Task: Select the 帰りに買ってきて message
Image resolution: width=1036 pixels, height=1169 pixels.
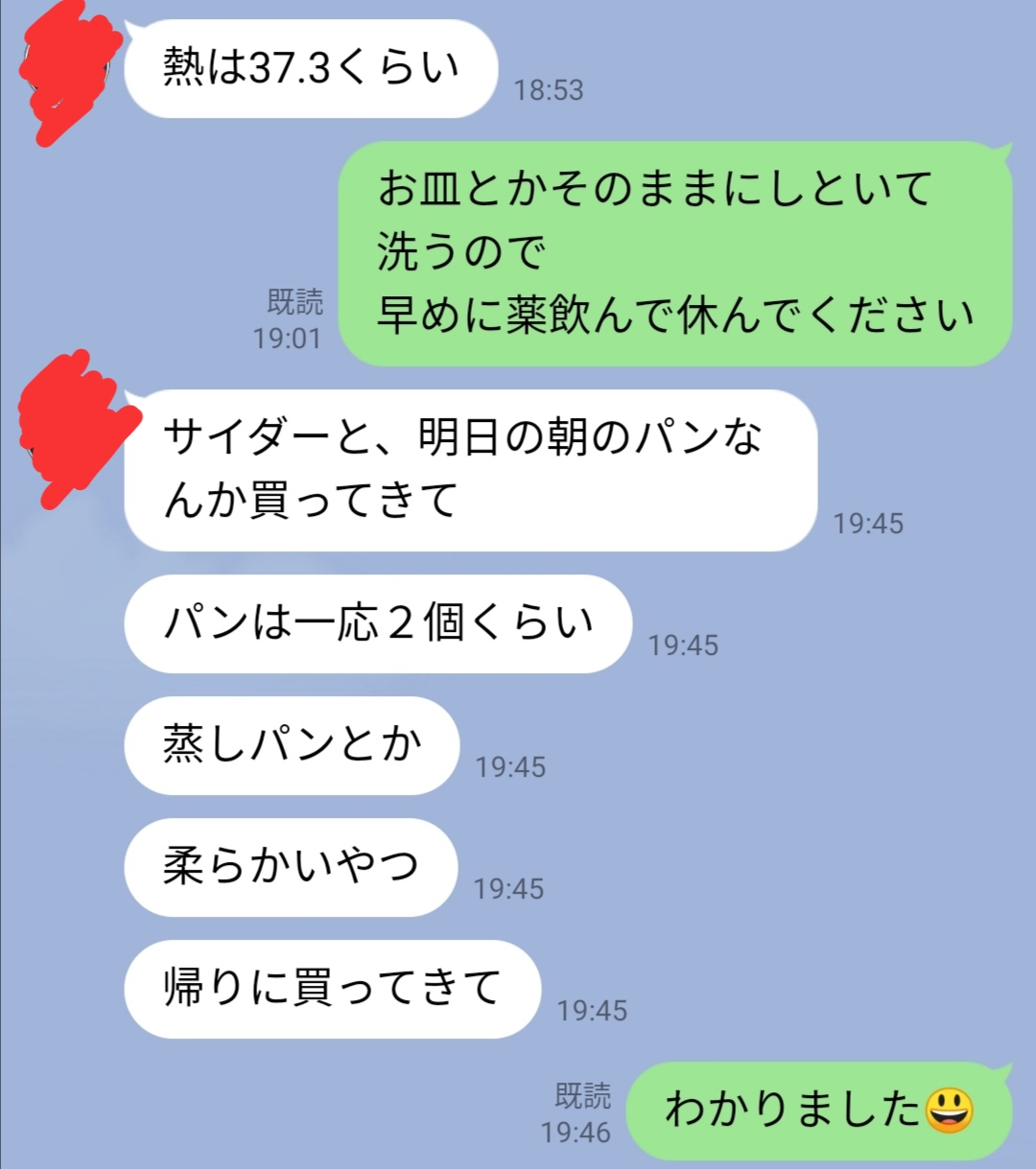Action: coord(331,988)
